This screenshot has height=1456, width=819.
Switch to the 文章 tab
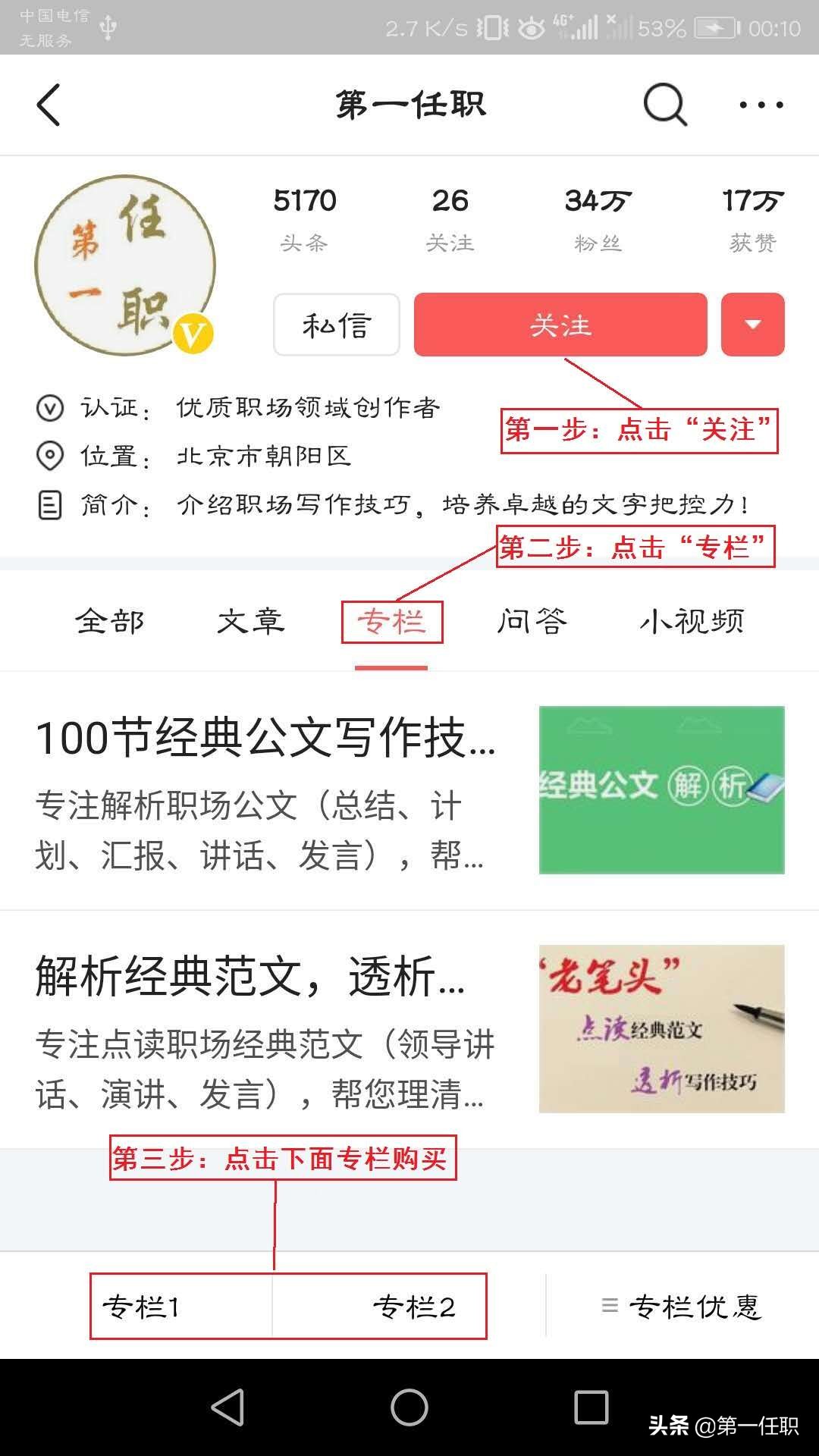(x=250, y=620)
